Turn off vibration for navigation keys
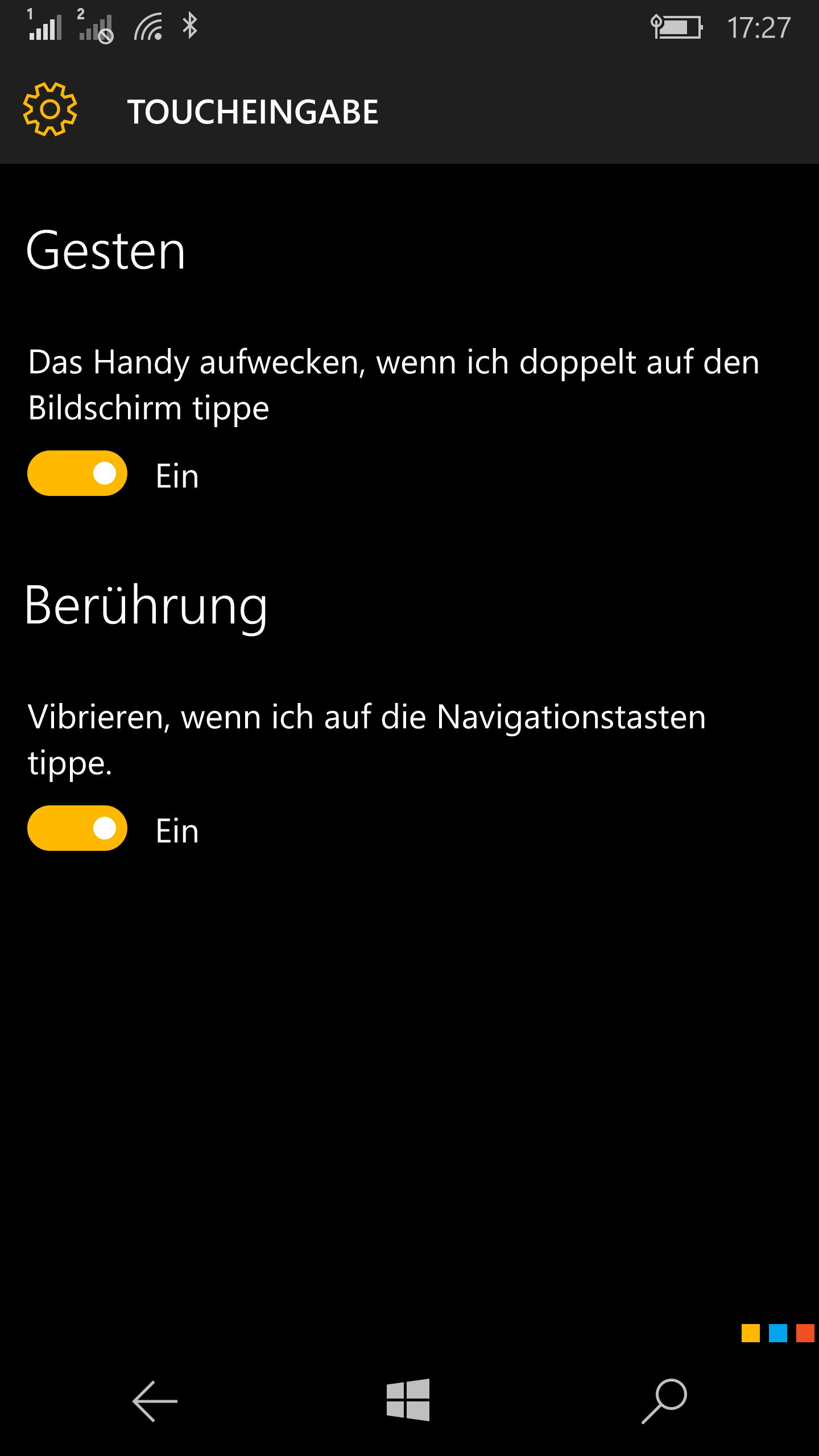 [x=77, y=828]
